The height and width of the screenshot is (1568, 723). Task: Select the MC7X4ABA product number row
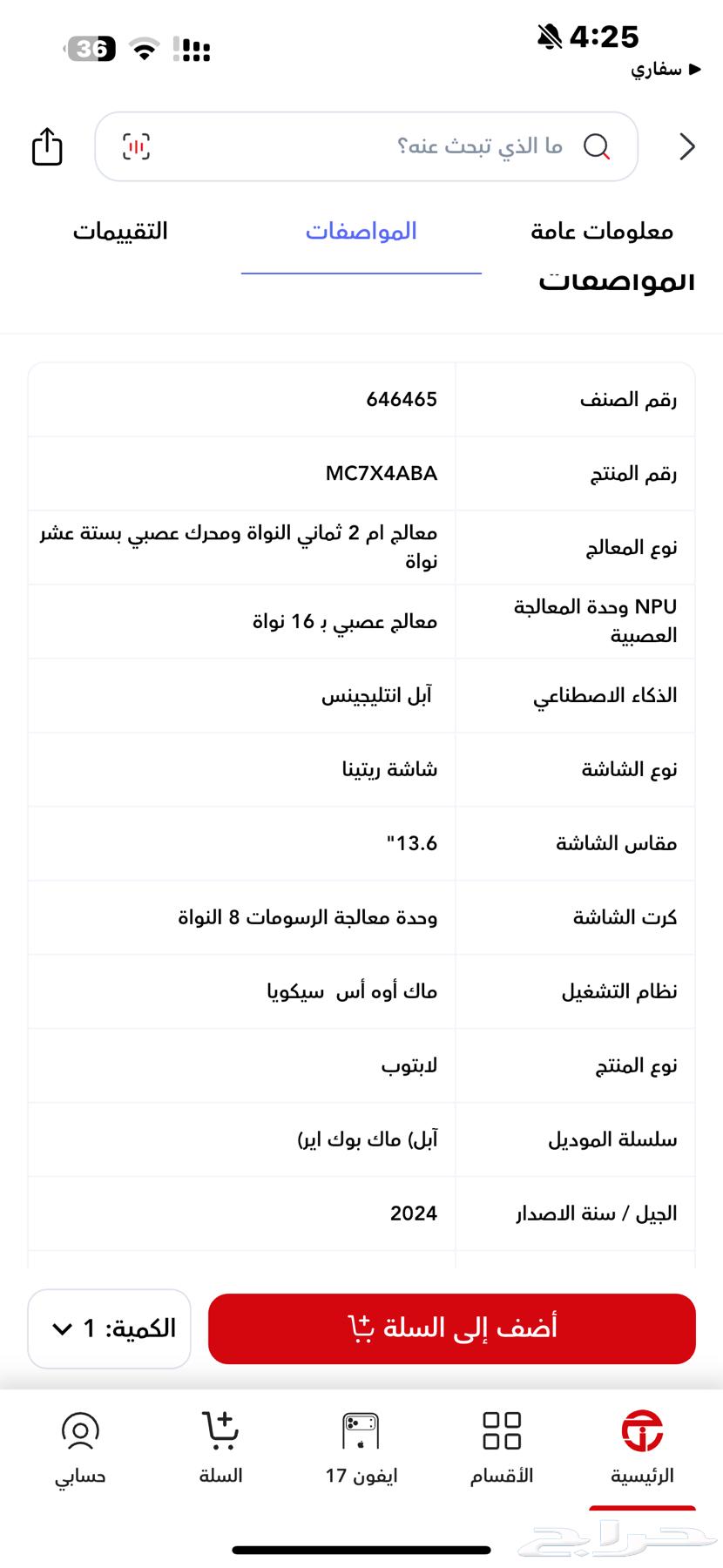[361, 473]
